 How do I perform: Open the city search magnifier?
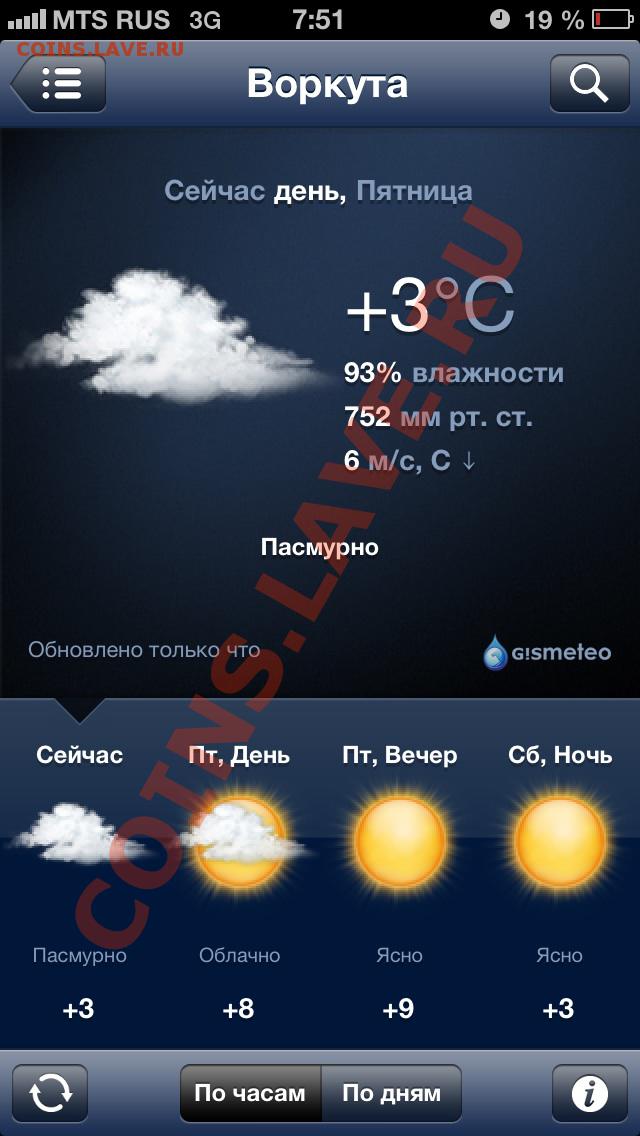tap(589, 83)
